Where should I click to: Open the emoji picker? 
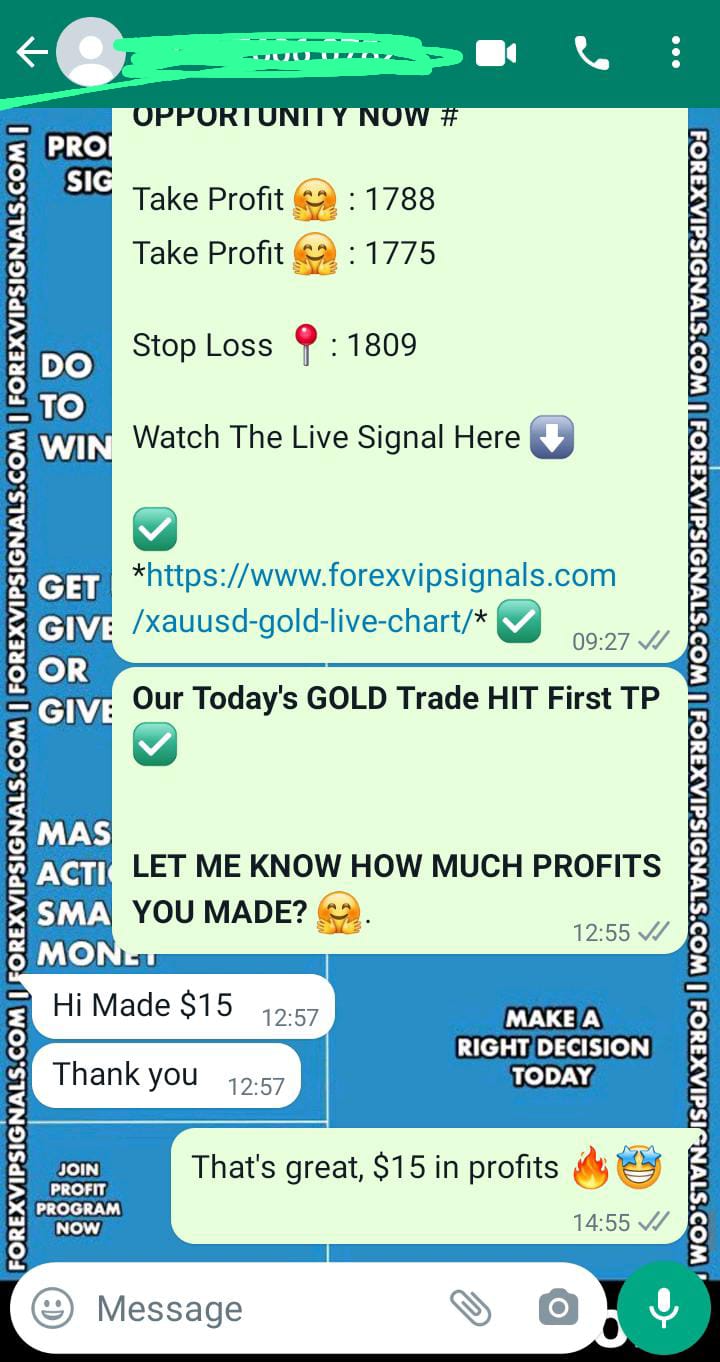point(52,1307)
